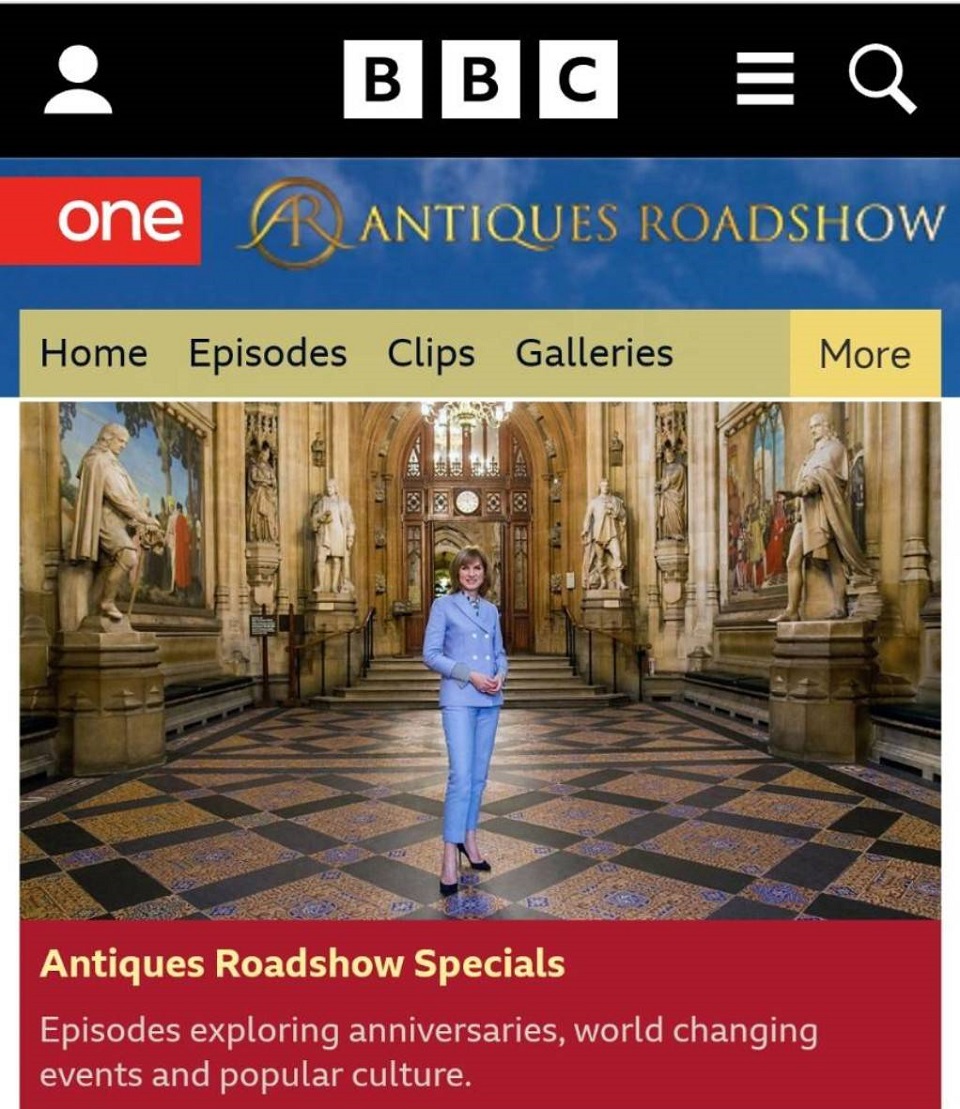Switch to the Home tab

click(93, 354)
